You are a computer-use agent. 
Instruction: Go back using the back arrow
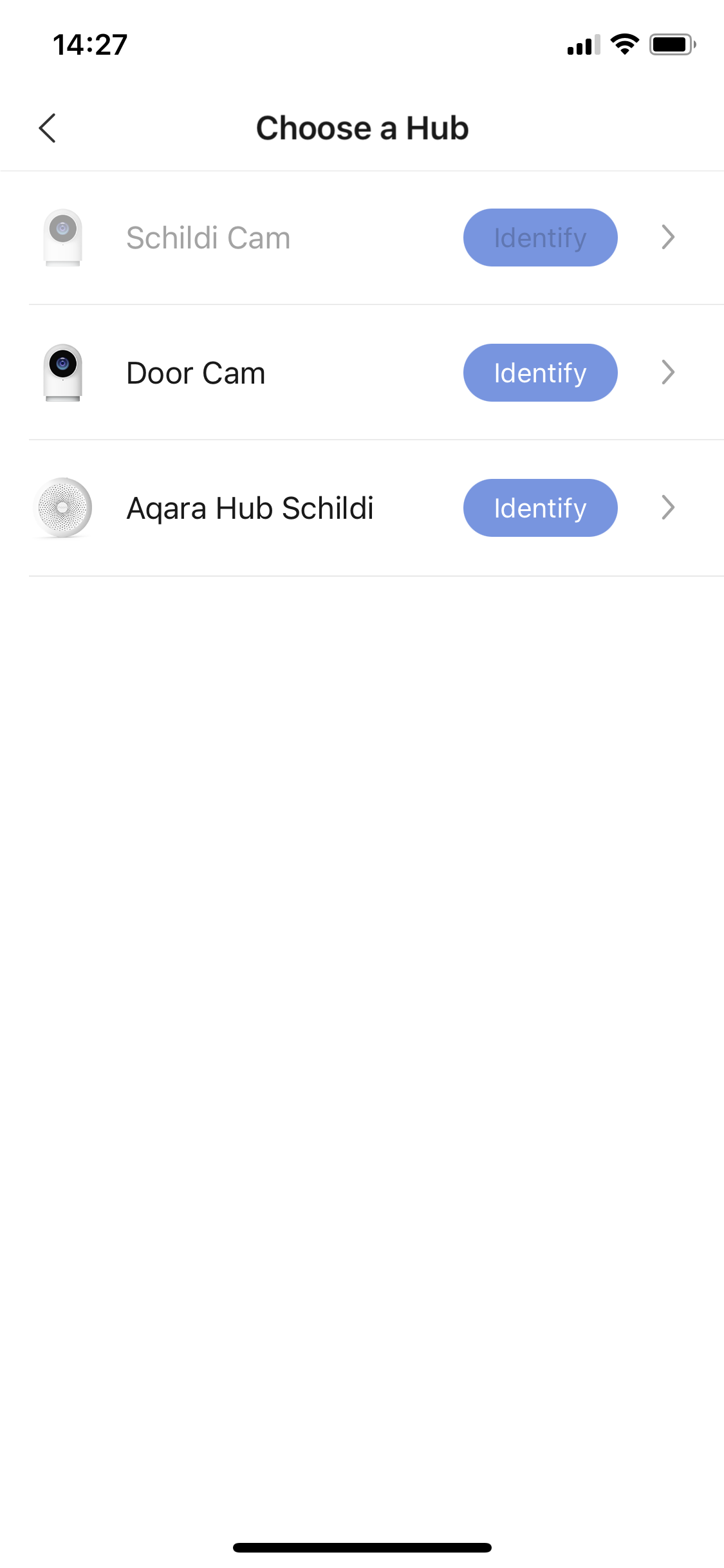click(x=48, y=128)
